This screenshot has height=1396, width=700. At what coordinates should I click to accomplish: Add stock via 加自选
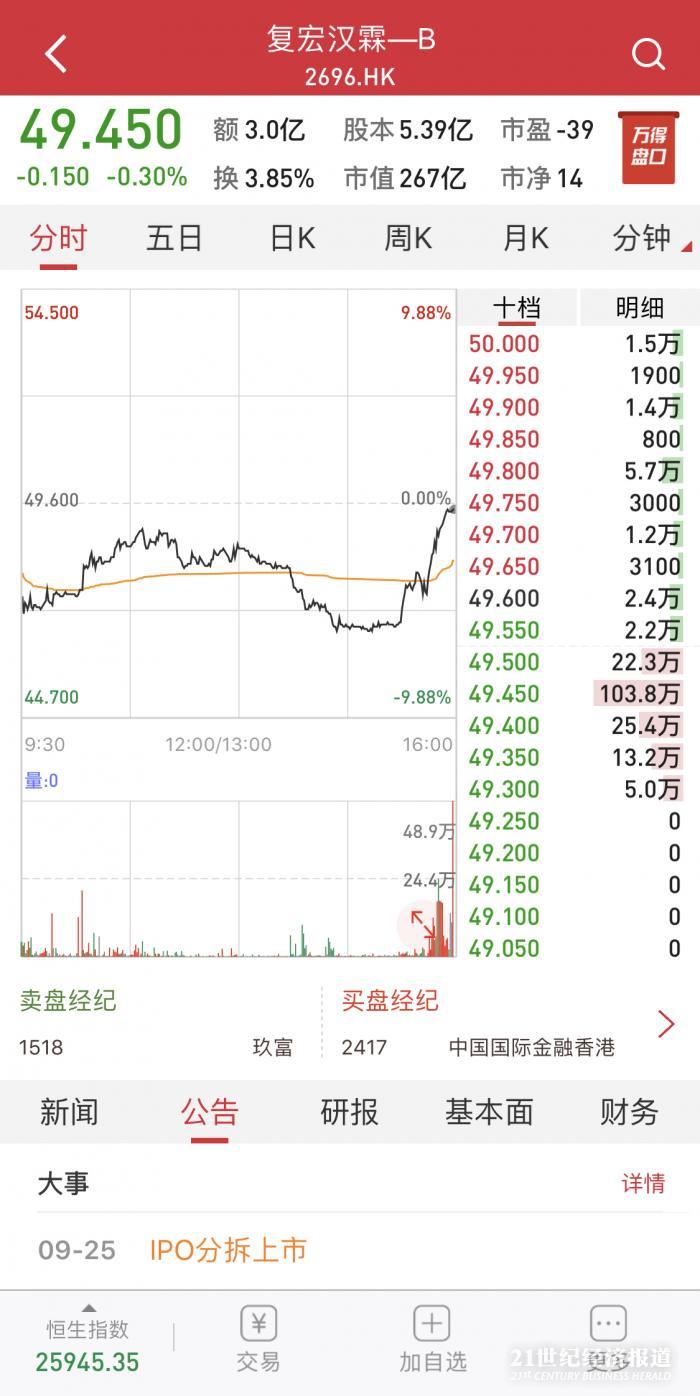tap(432, 1340)
